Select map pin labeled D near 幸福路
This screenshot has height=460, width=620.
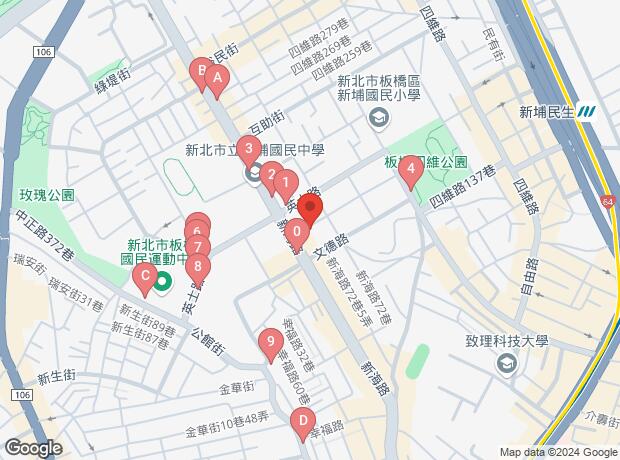coord(302,422)
